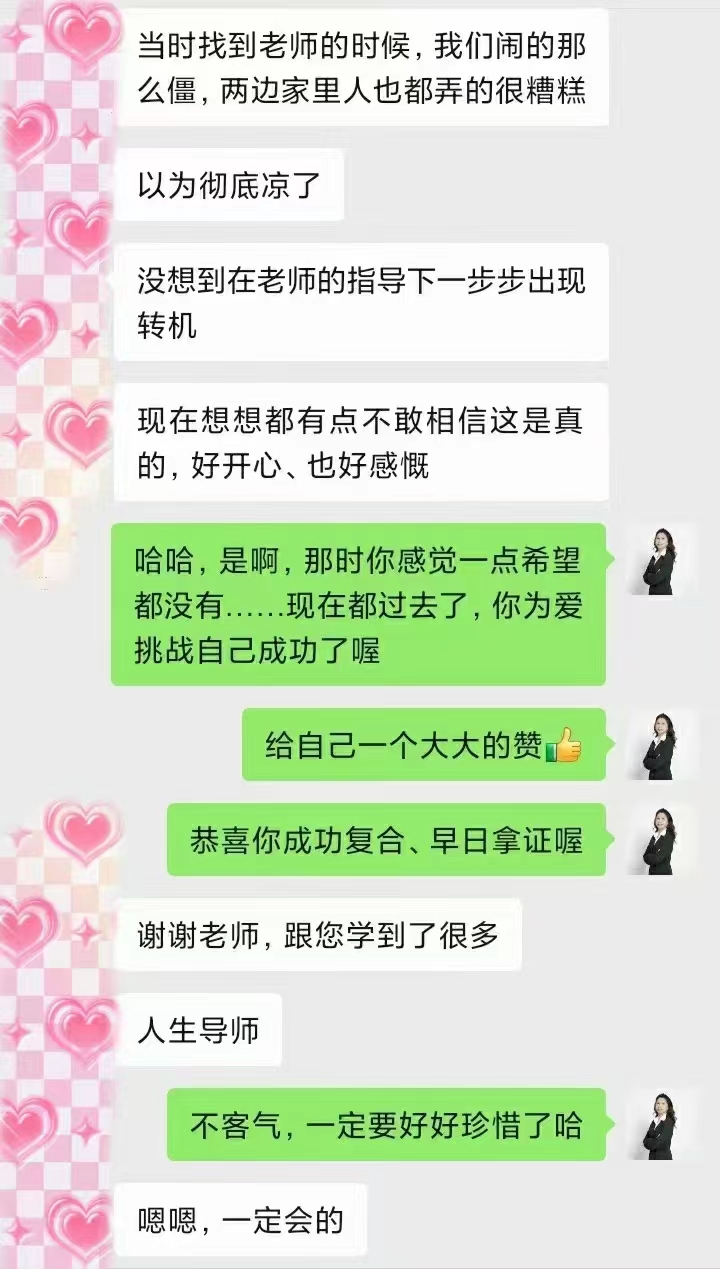The width and height of the screenshot is (720, 1269).
Task: Tap the avatar next to 给自己一个大大的赞
Action: tap(662, 745)
